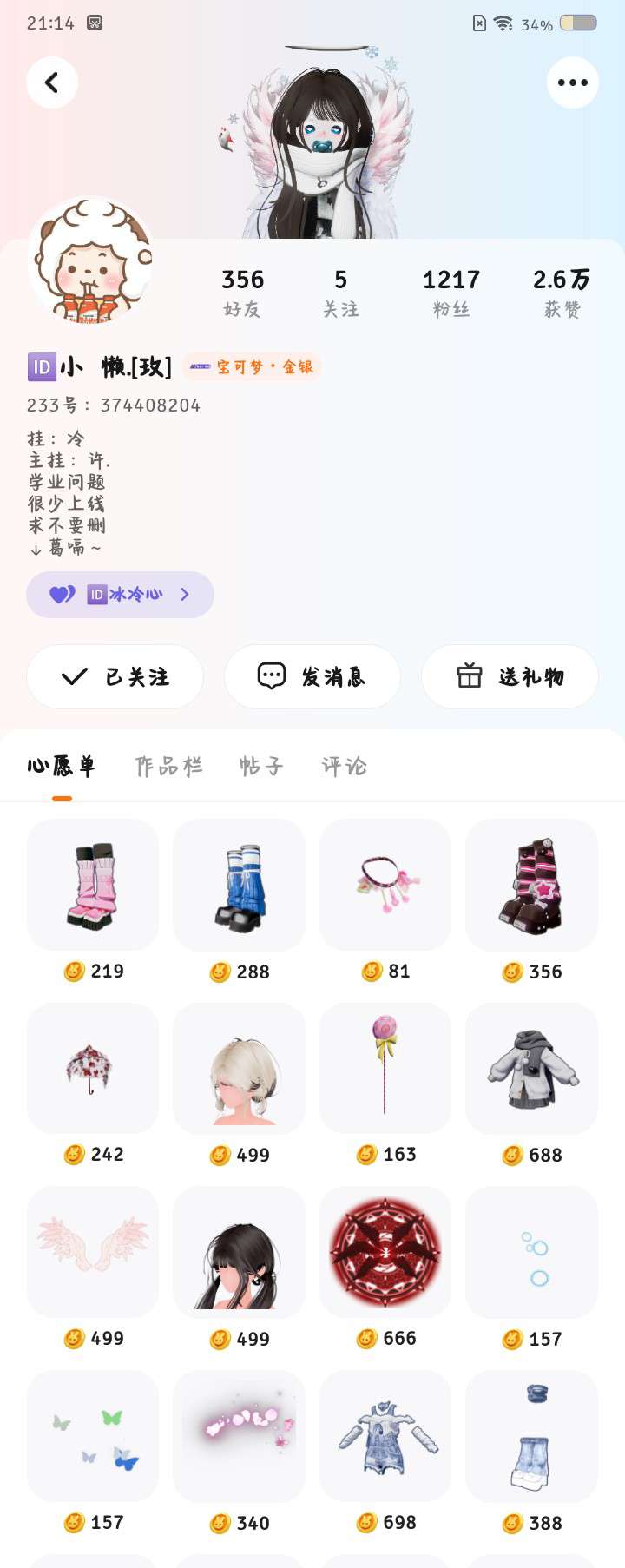Open the butterflies item priced 157

(x=93, y=1436)
